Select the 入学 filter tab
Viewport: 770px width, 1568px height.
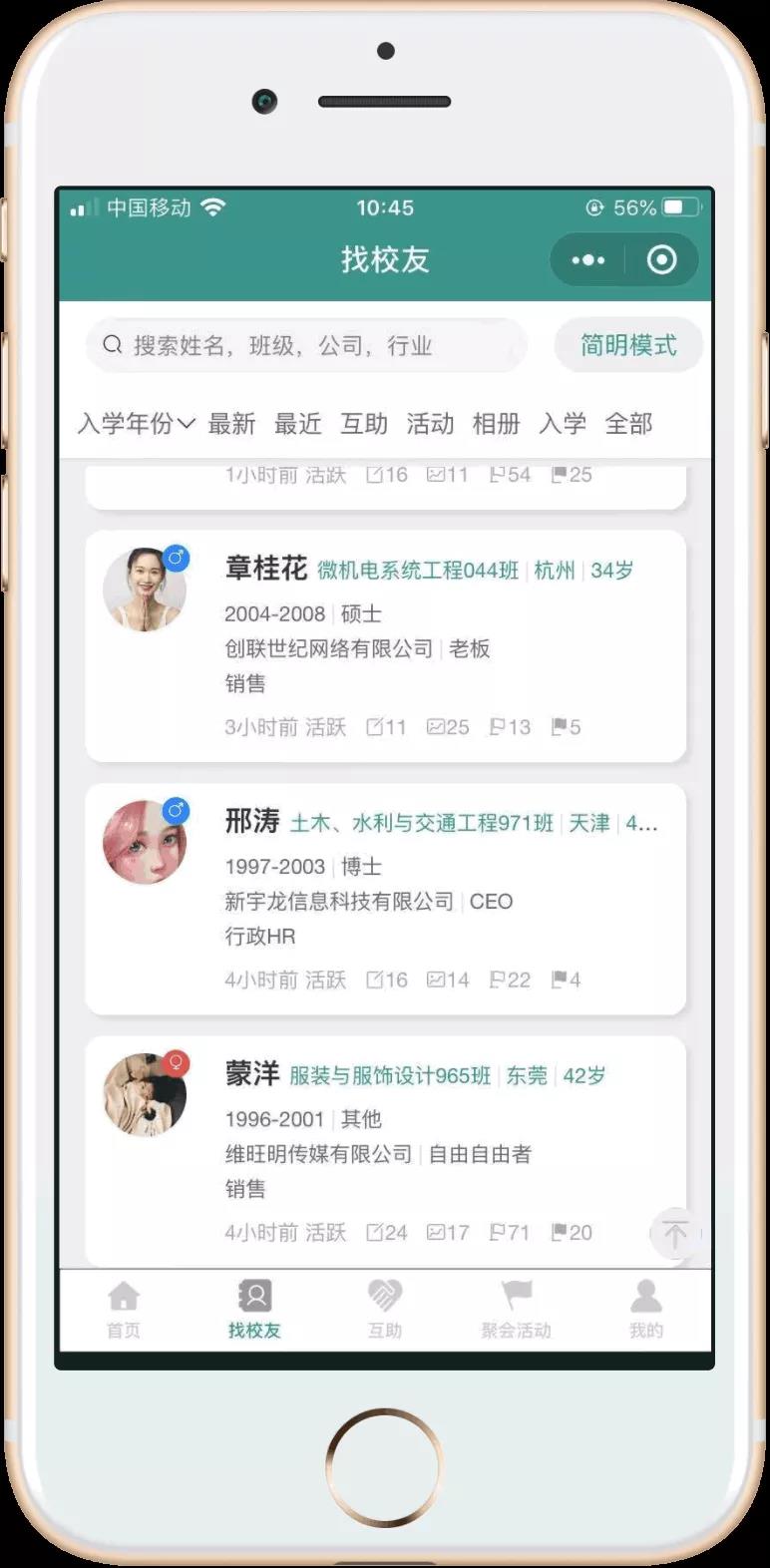click(x=563, y=424)
